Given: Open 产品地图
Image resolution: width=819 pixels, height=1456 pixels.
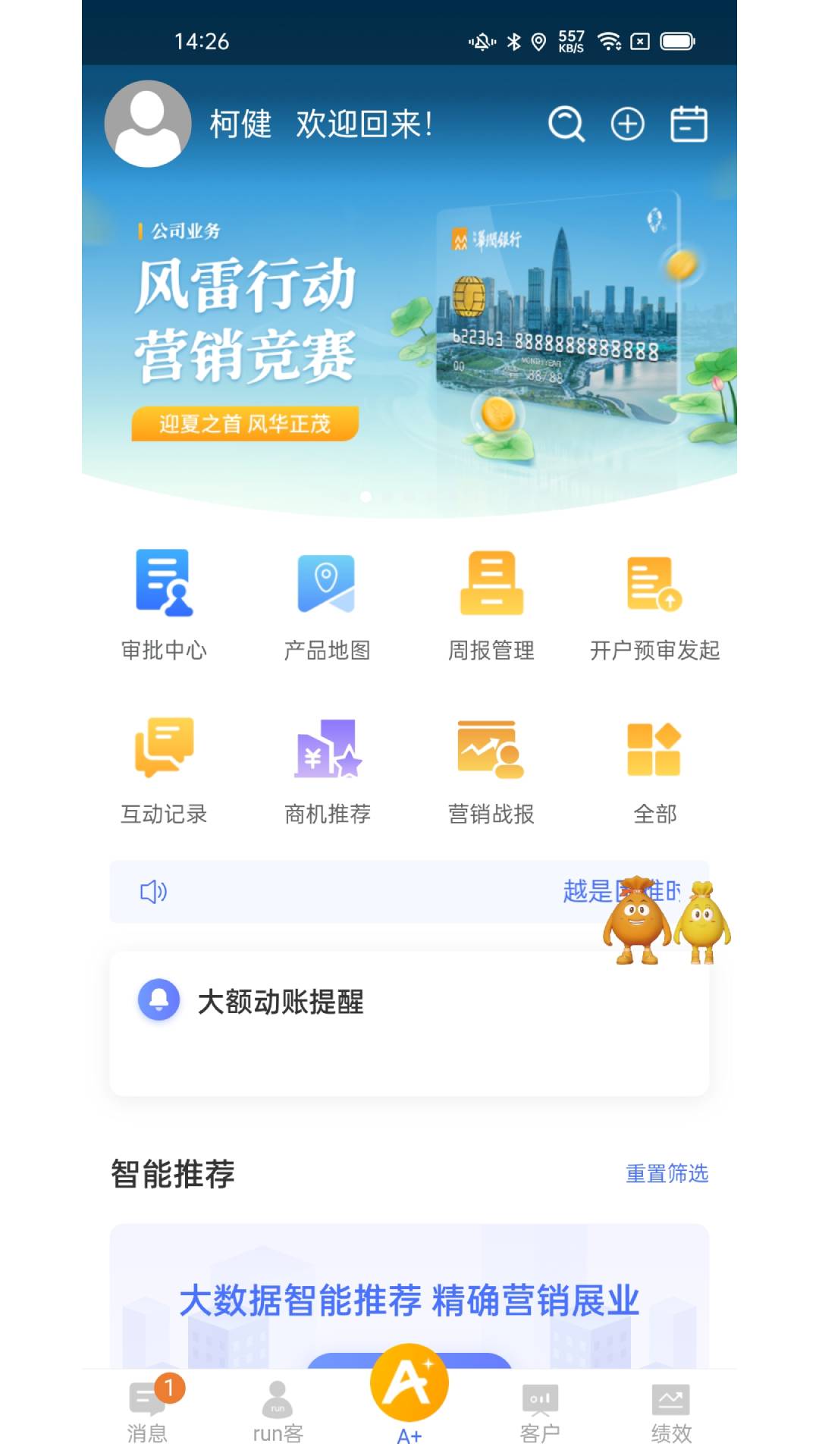Looking at the screenshot, I should click(x=327, y=604).
